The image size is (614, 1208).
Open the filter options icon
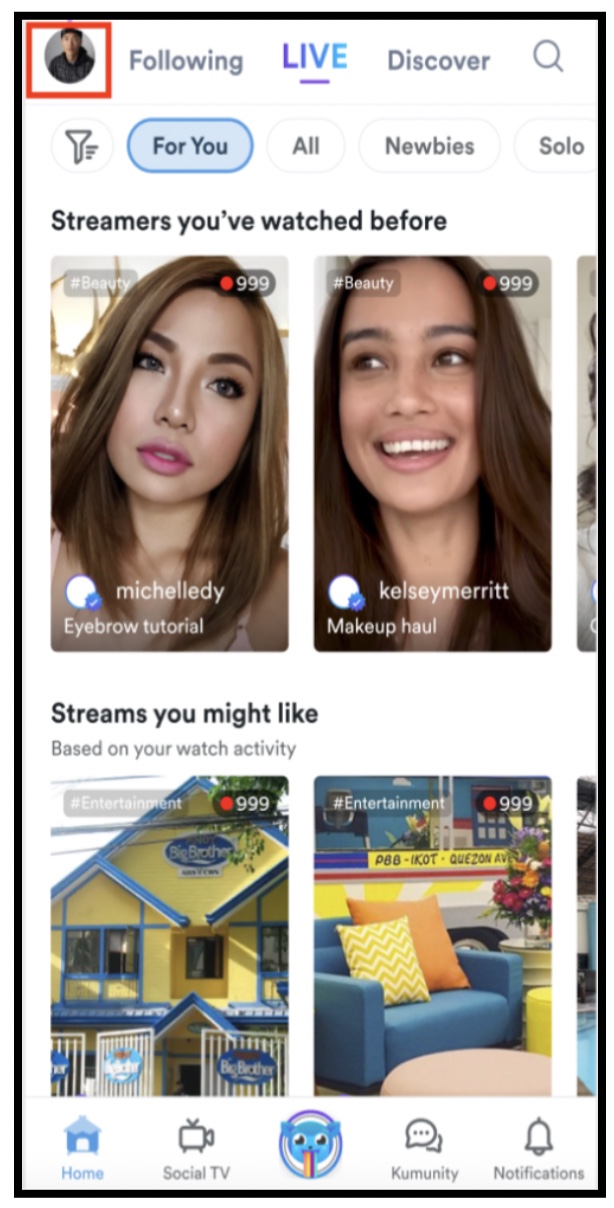coord(82,146)
